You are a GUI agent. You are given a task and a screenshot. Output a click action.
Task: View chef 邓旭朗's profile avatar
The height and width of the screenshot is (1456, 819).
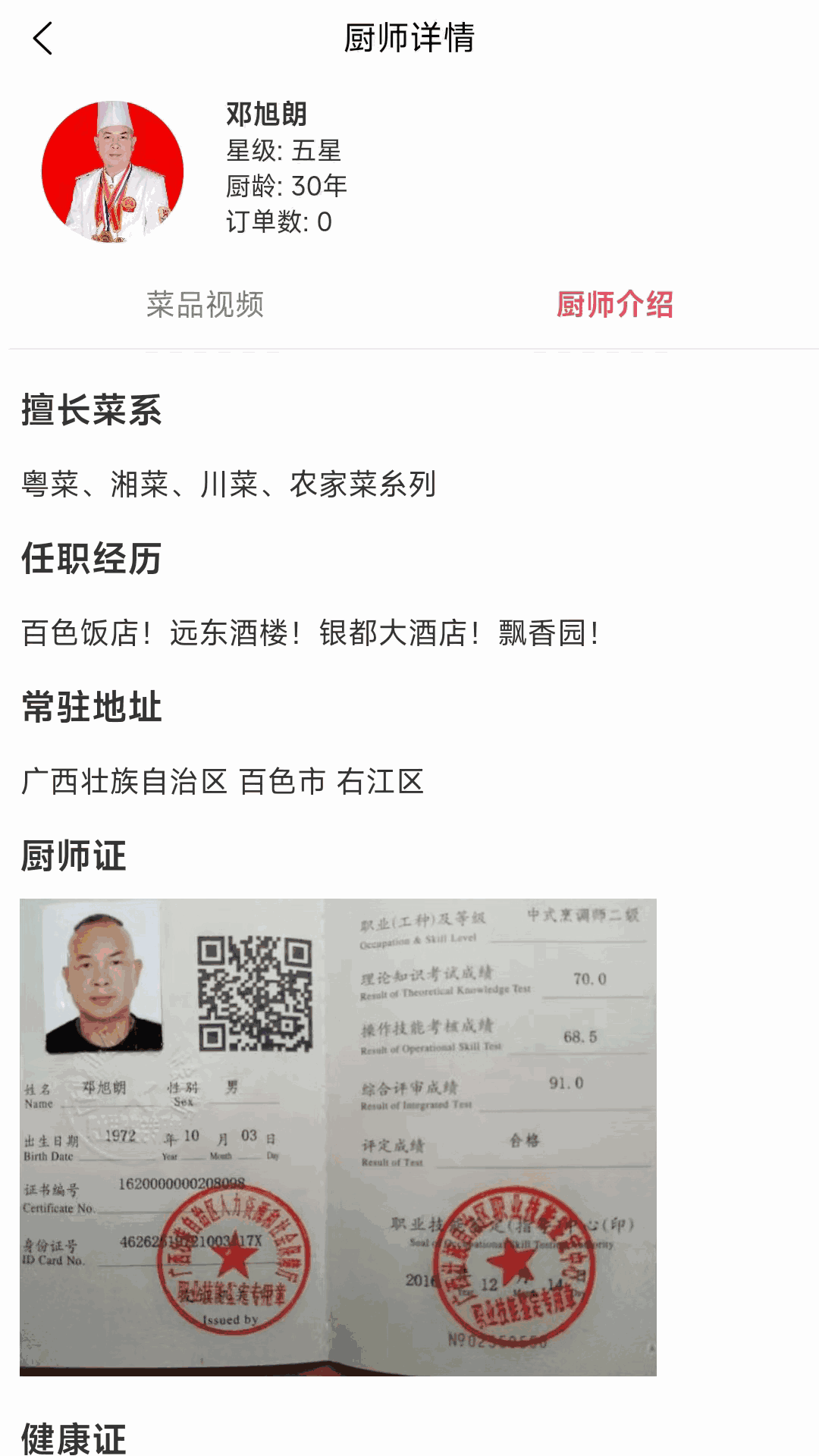pyautogui.click(x=113, y=171)
